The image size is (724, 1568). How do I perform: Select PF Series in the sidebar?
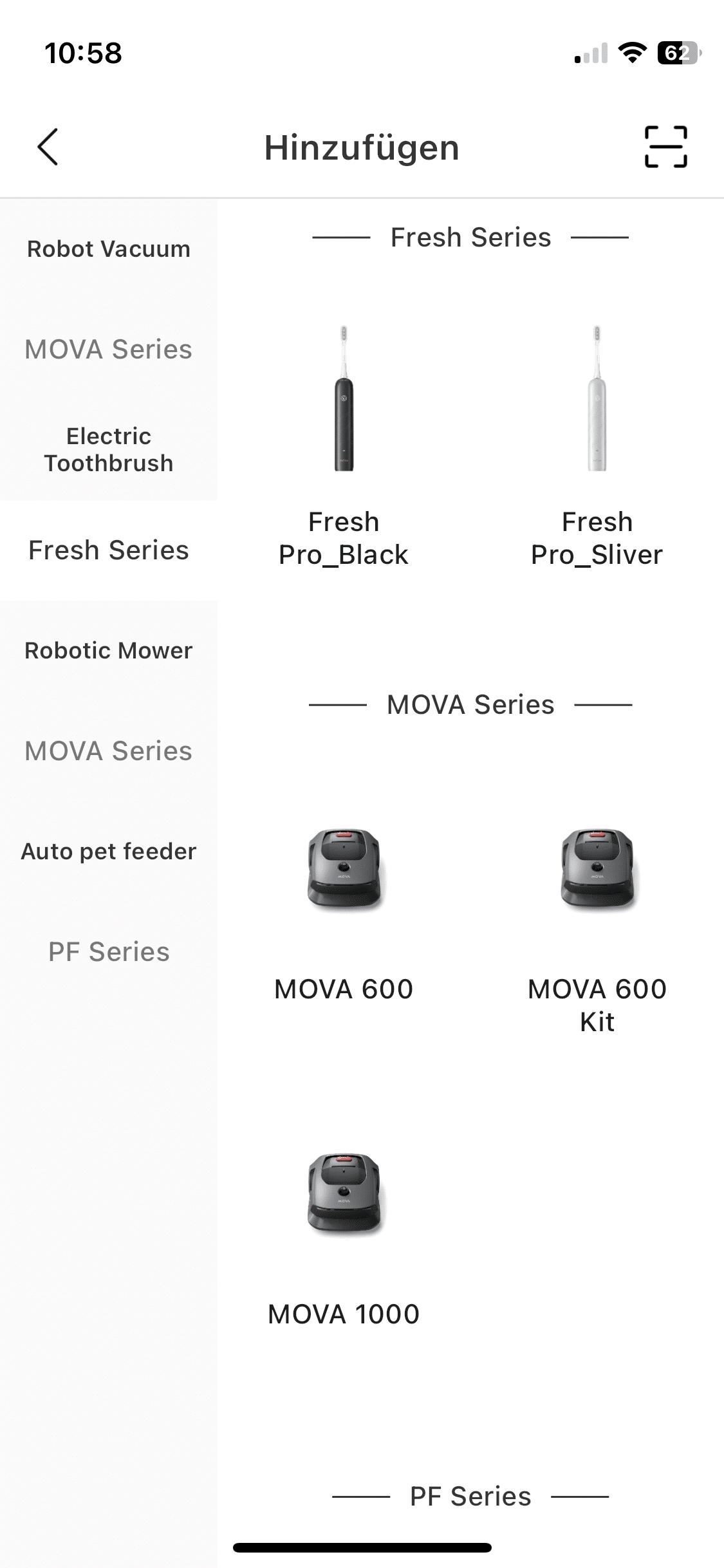pos(109,952)
